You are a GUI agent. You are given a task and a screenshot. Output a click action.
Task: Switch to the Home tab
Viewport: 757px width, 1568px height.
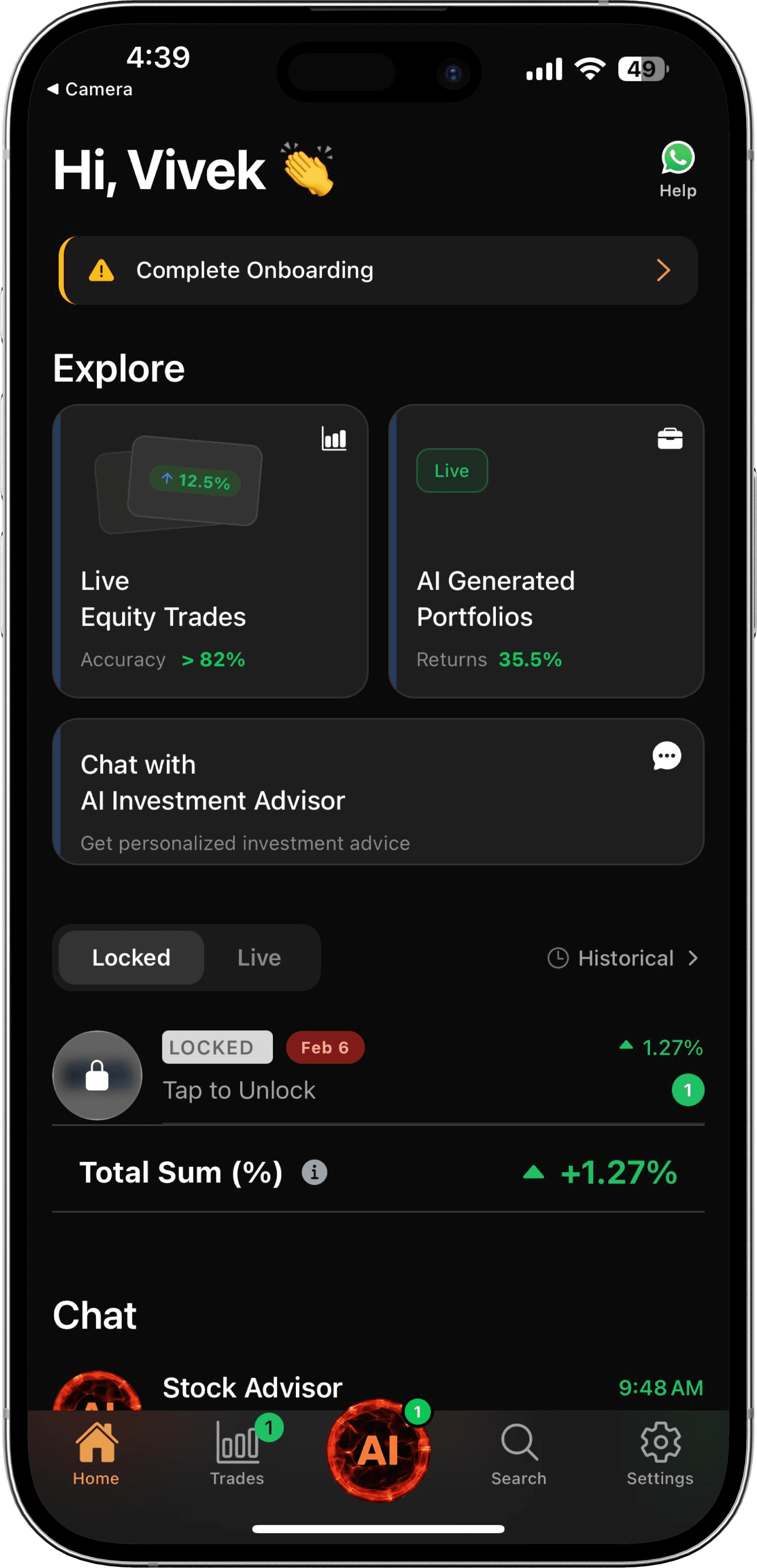(x=96, y=1461)
